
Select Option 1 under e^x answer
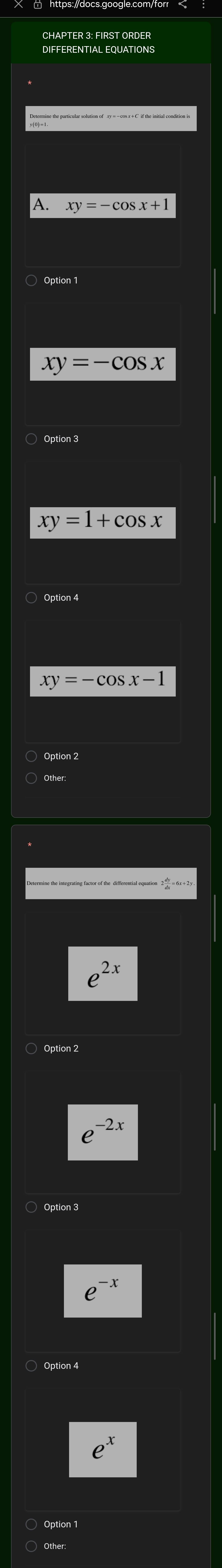pos(31,1524)
